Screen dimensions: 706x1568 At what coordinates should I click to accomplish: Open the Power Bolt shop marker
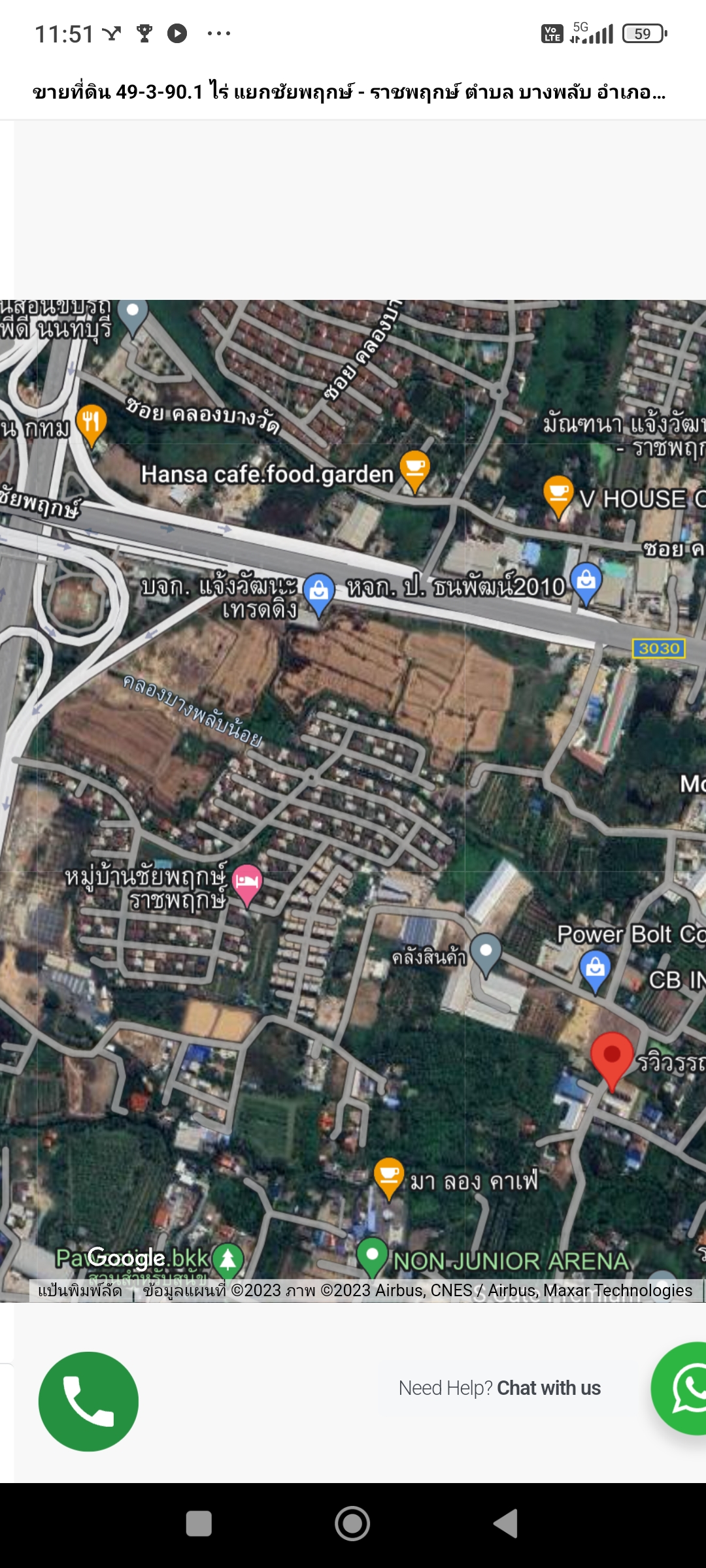[596, 972]
